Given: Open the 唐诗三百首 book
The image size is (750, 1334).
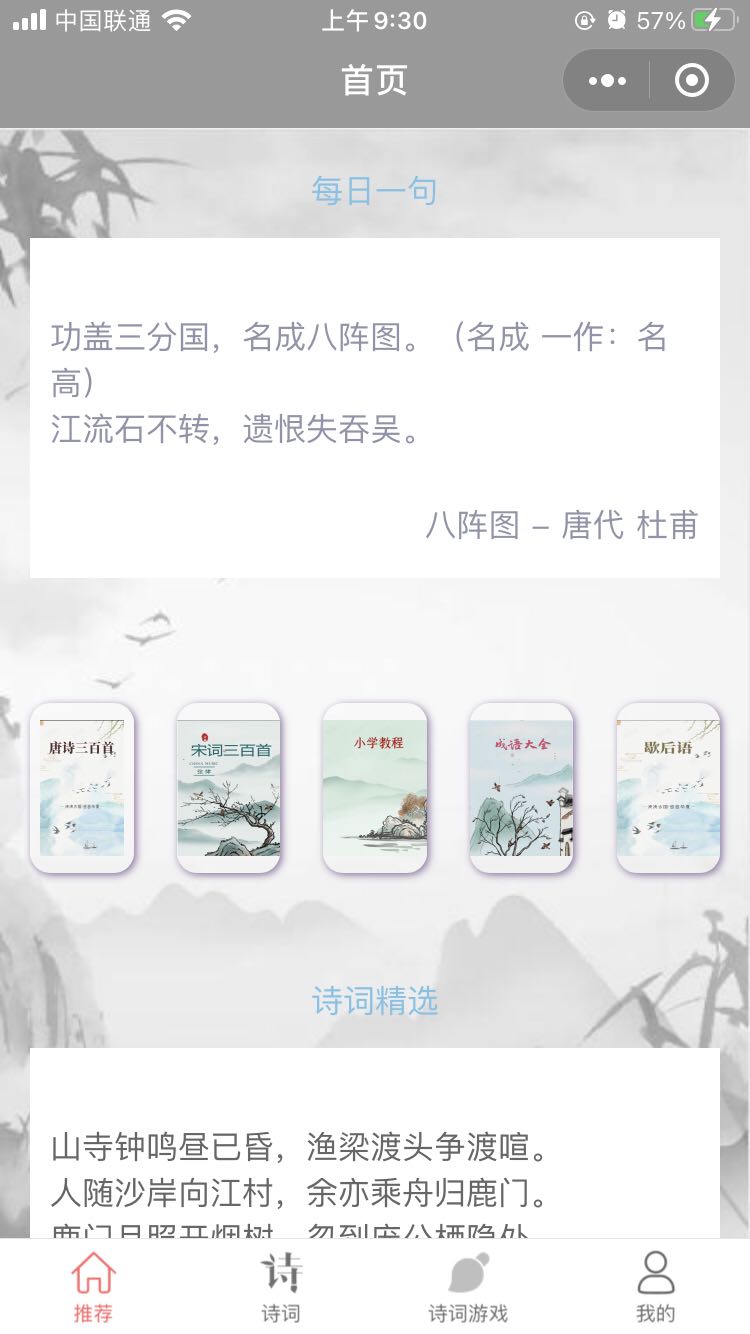Looking at the screenshot, I should [82, 788].
